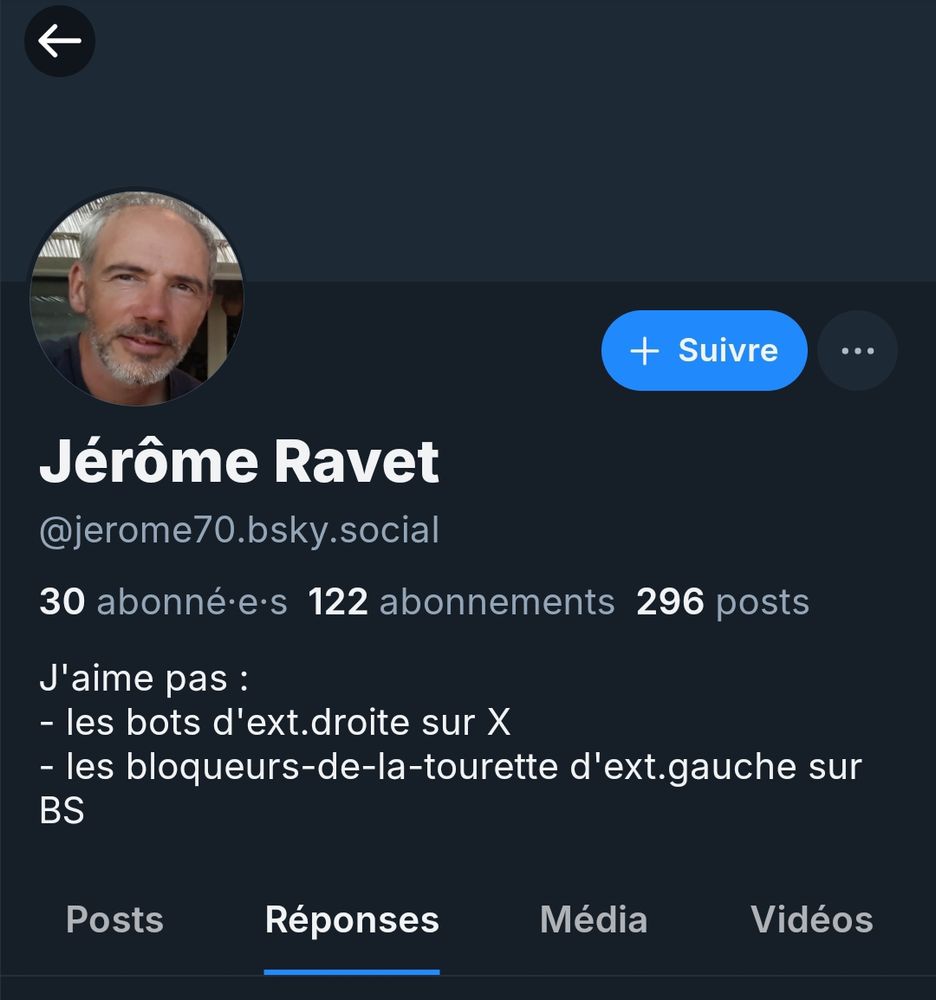Switch to the Vidéos tab
This screenshot has width=936, height=1000.
pos(814,919)
